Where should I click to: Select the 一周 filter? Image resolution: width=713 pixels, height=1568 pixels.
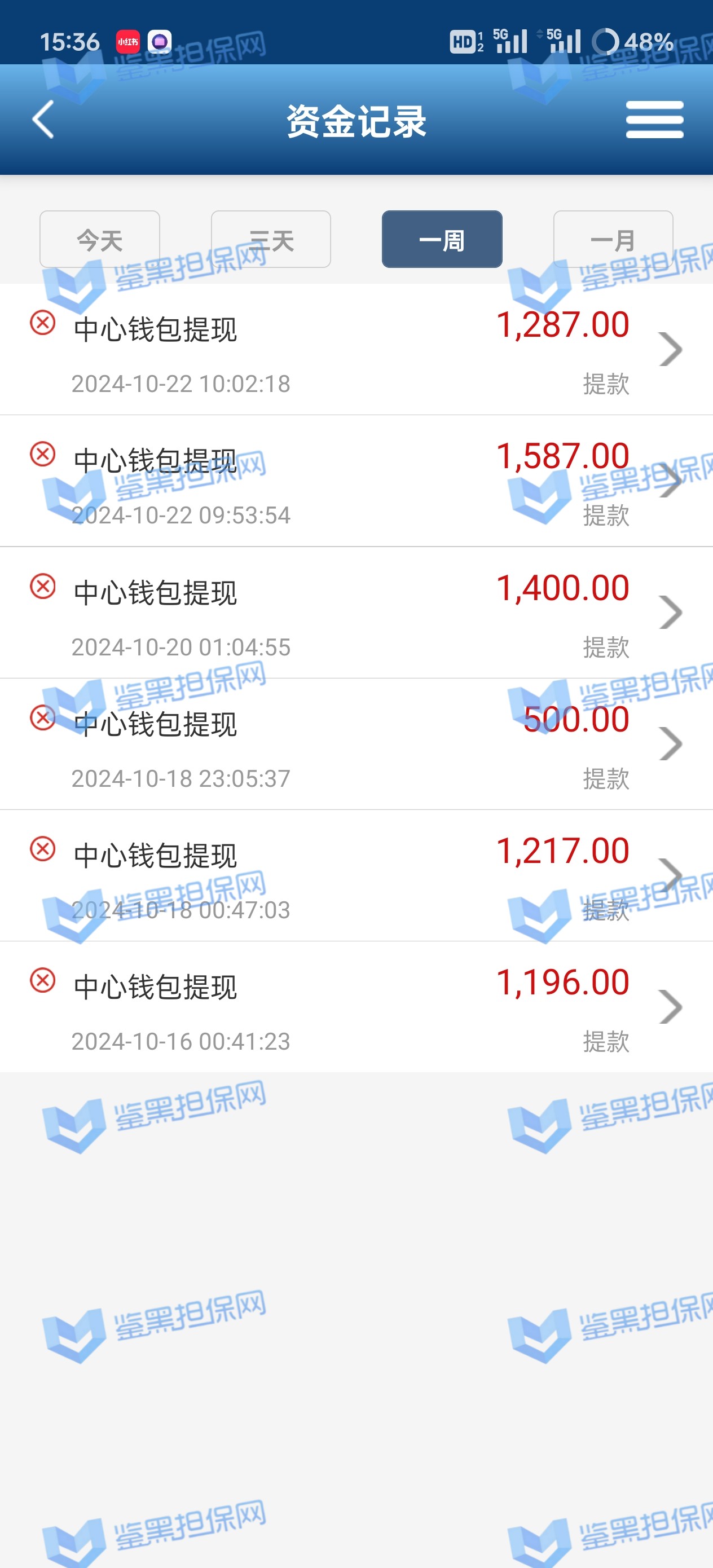pyautogui.click(x=442, y=240)
